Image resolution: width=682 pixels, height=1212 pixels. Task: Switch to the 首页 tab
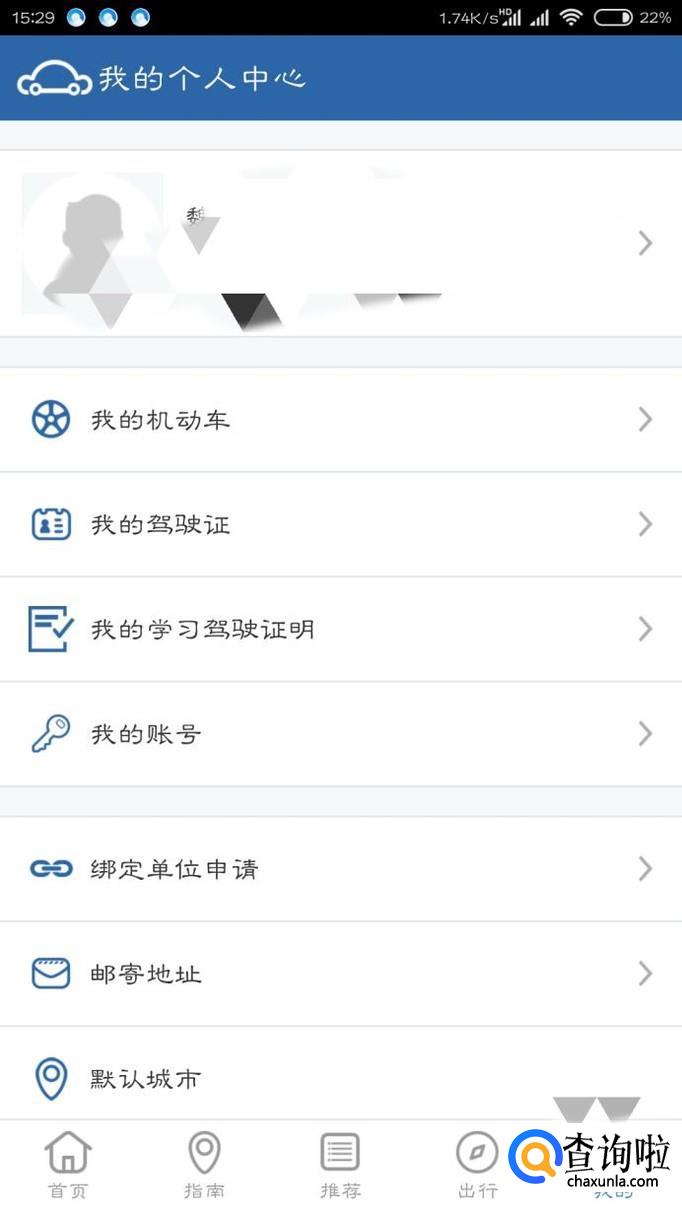coord(68,1166)
